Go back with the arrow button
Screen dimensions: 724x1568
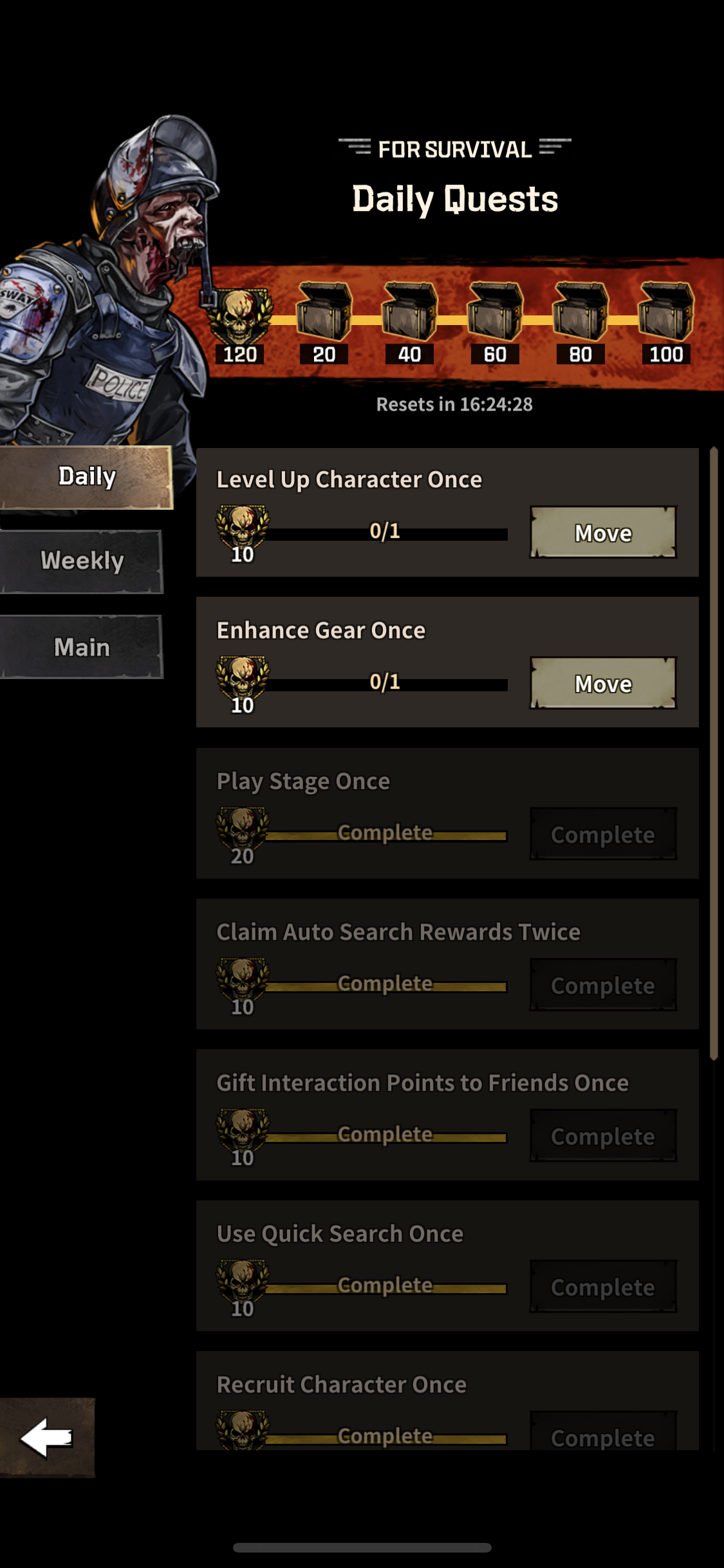pyautogui.click(x=47, y=1437)
